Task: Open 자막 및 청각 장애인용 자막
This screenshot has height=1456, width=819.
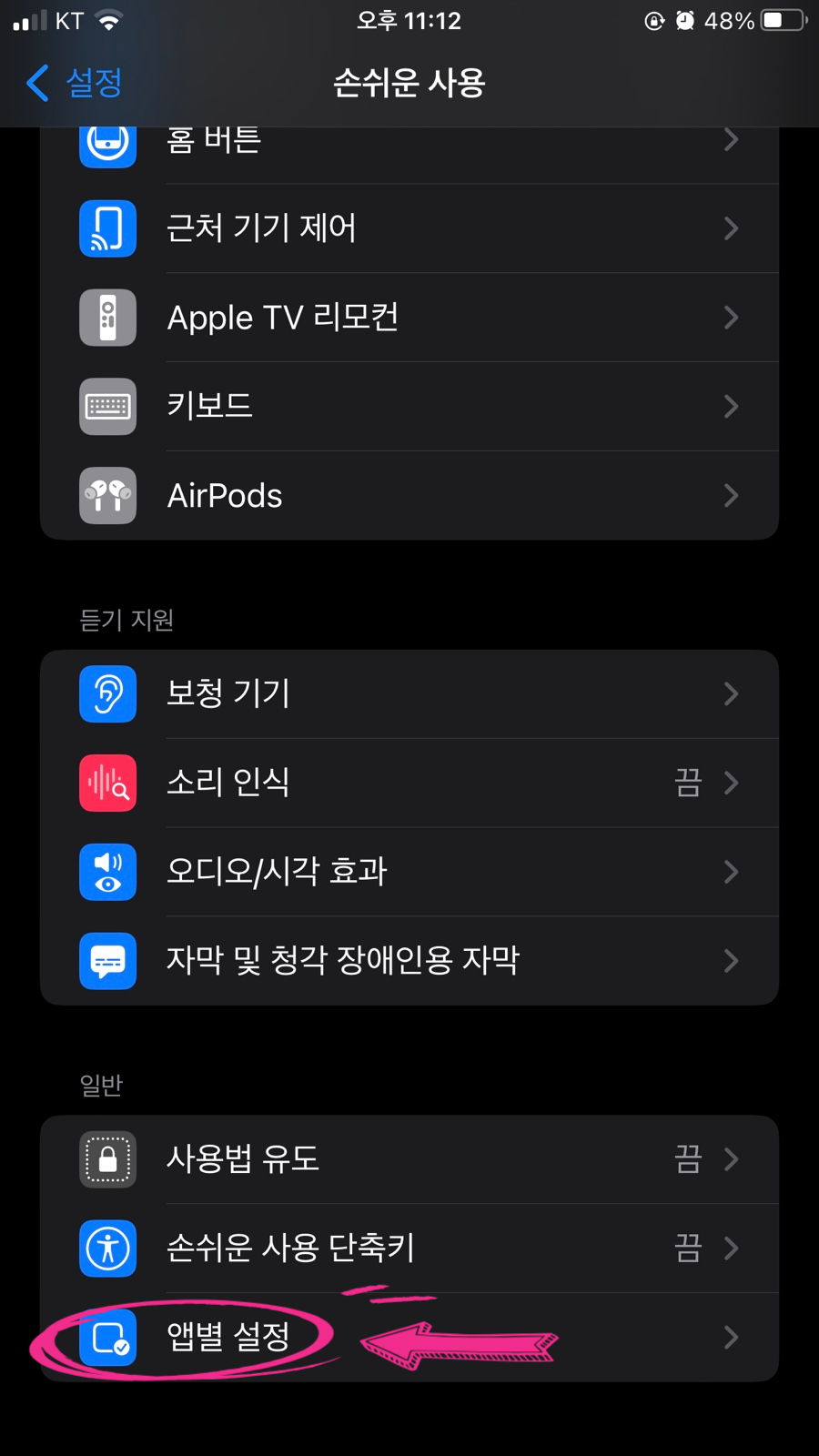Action: [409, 962]
